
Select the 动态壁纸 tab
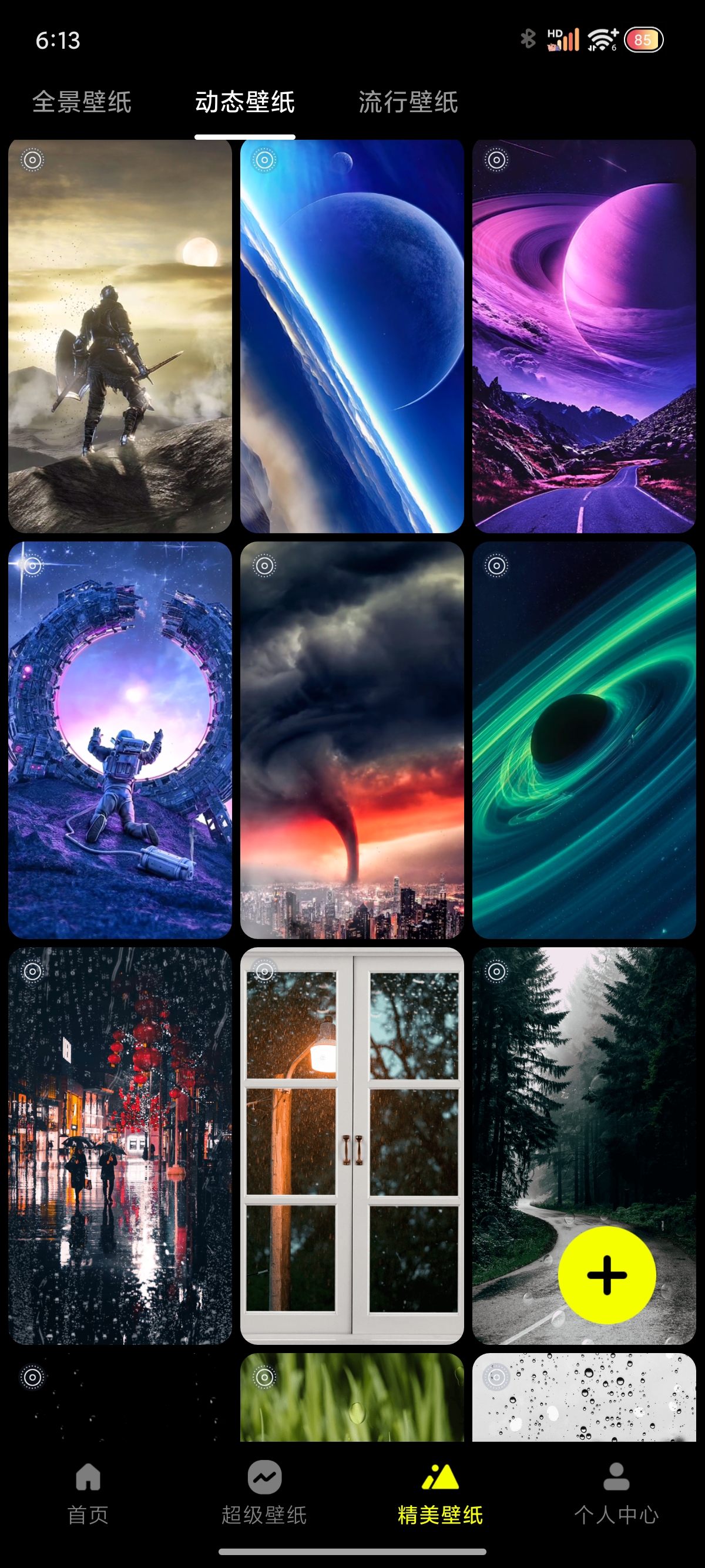click(245, 102)
